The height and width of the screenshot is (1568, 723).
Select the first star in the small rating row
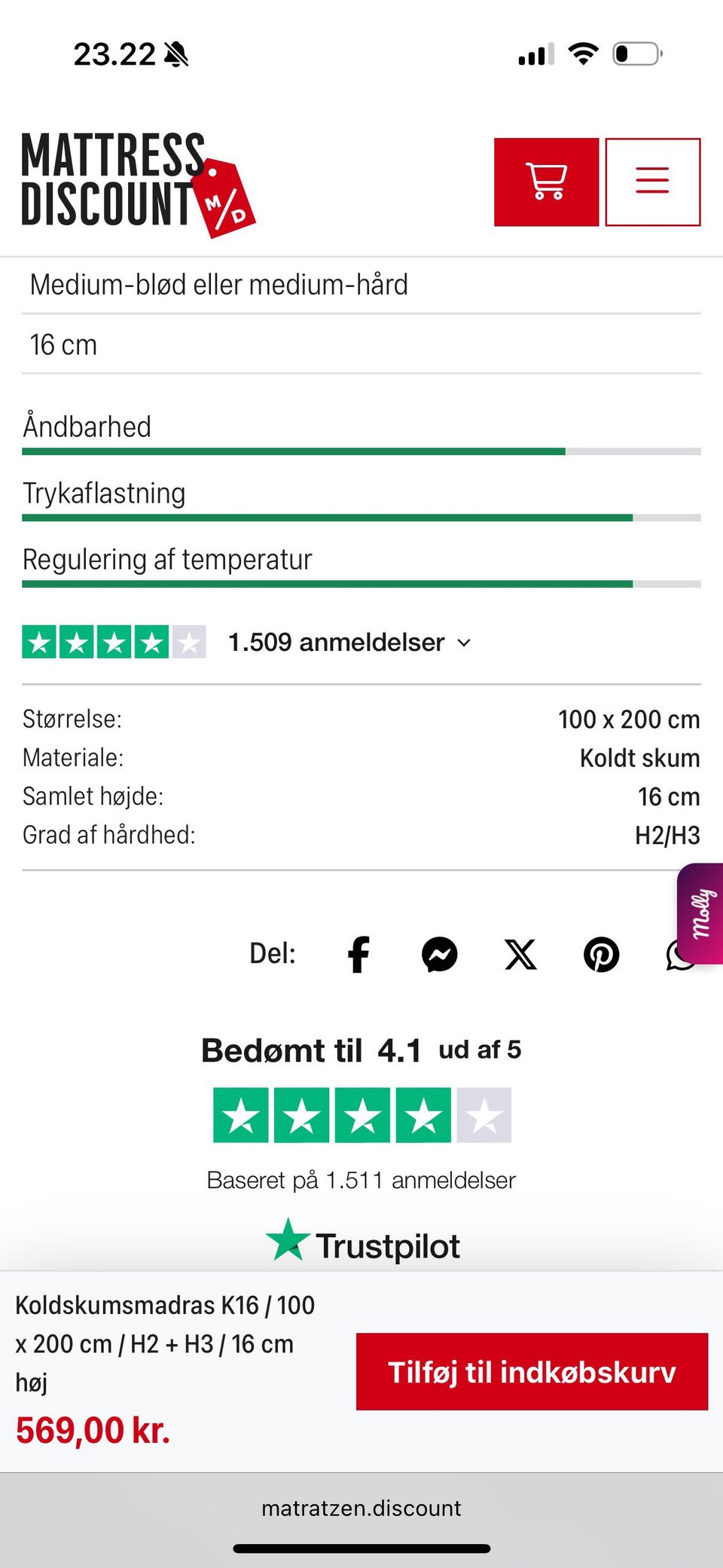(x=38, y=643)
